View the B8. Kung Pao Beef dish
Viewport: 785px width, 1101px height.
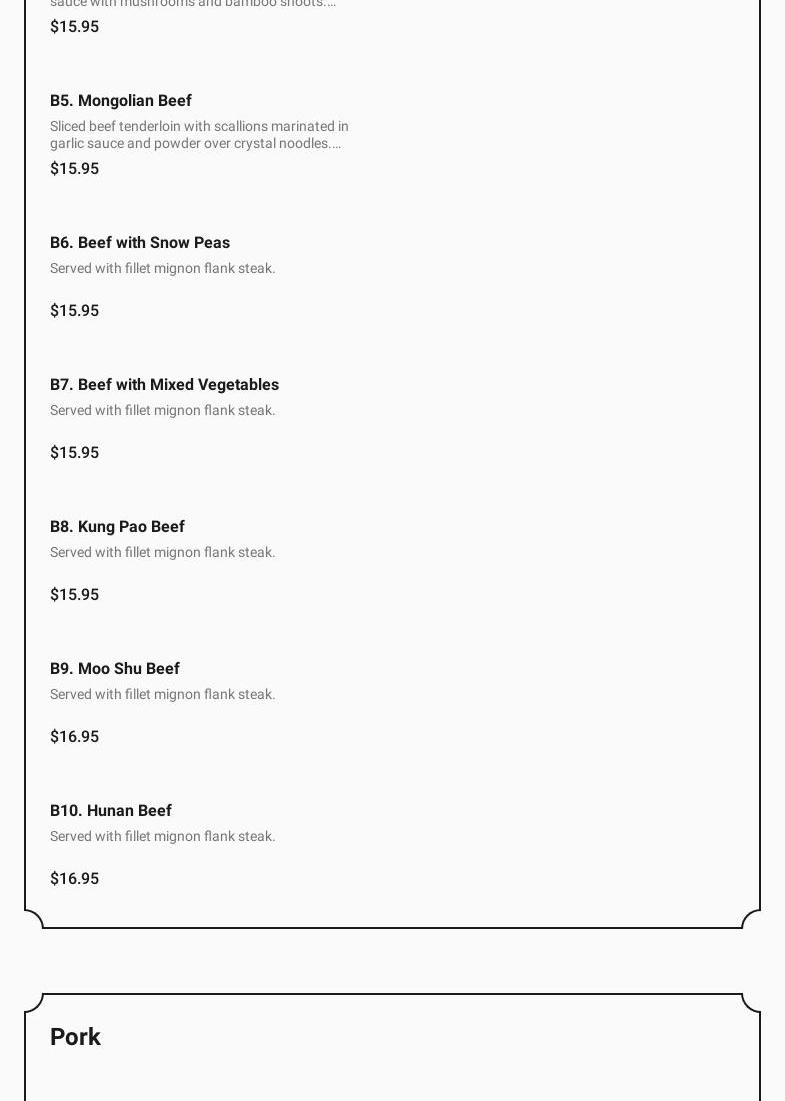[117, 527]
